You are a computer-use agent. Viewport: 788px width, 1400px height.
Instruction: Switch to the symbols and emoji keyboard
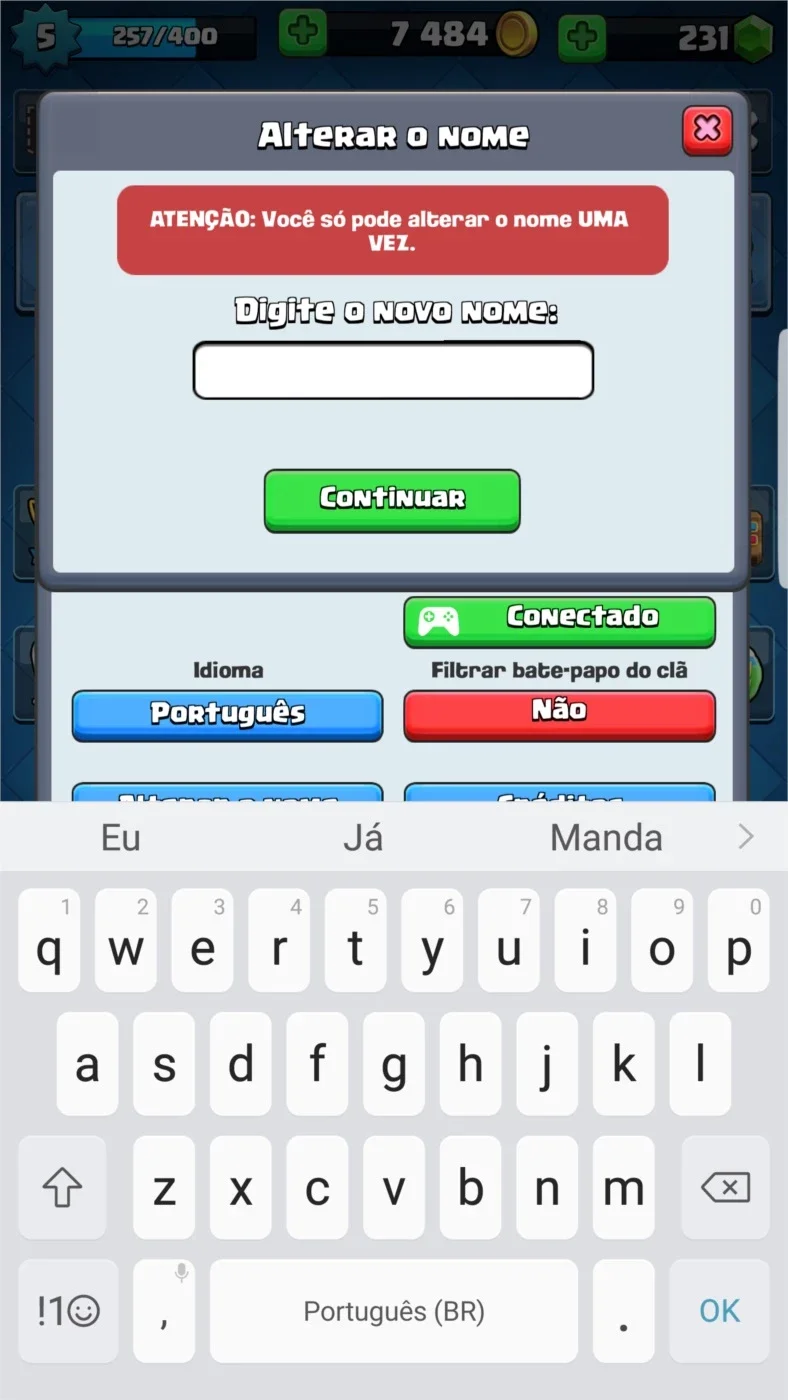[x=69, y=1311]
